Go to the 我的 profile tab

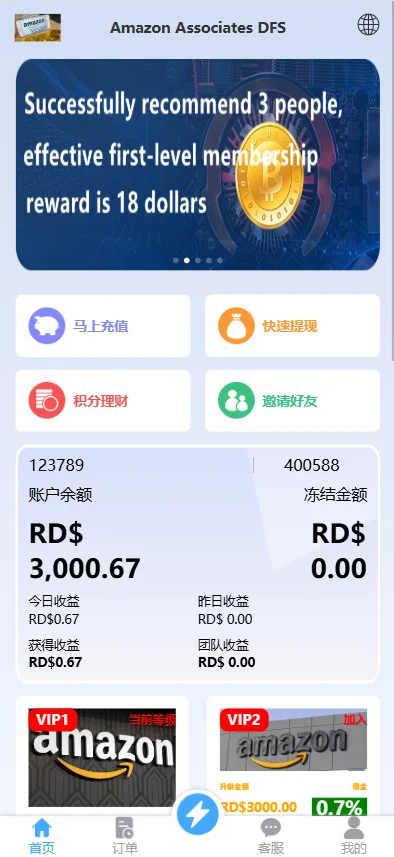point(354,836)
